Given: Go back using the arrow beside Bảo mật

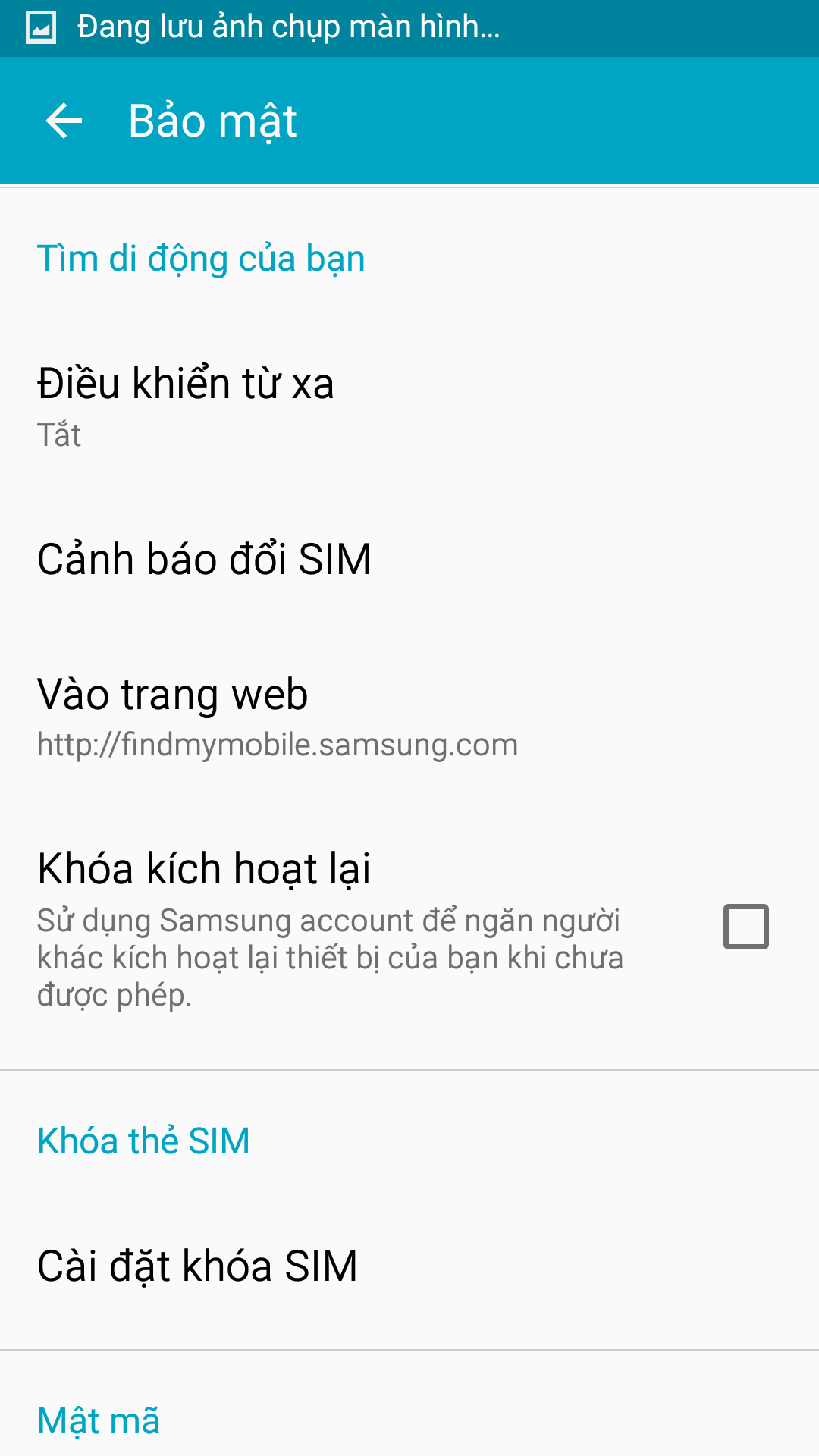Looking at the screenshot, I should (x=64, y=121).
